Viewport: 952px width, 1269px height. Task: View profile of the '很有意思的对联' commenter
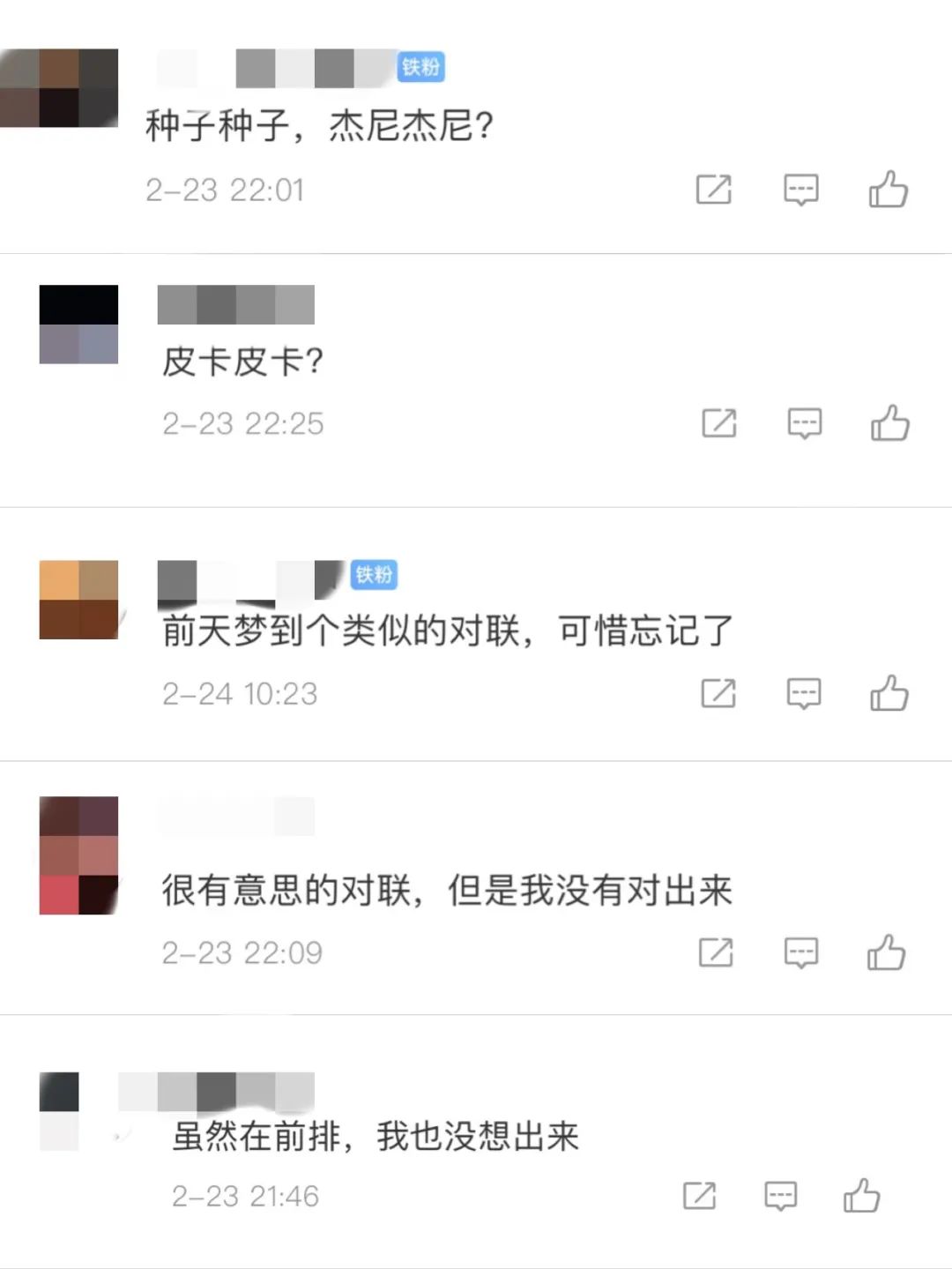pyautogui.click(x=78, y=855)
